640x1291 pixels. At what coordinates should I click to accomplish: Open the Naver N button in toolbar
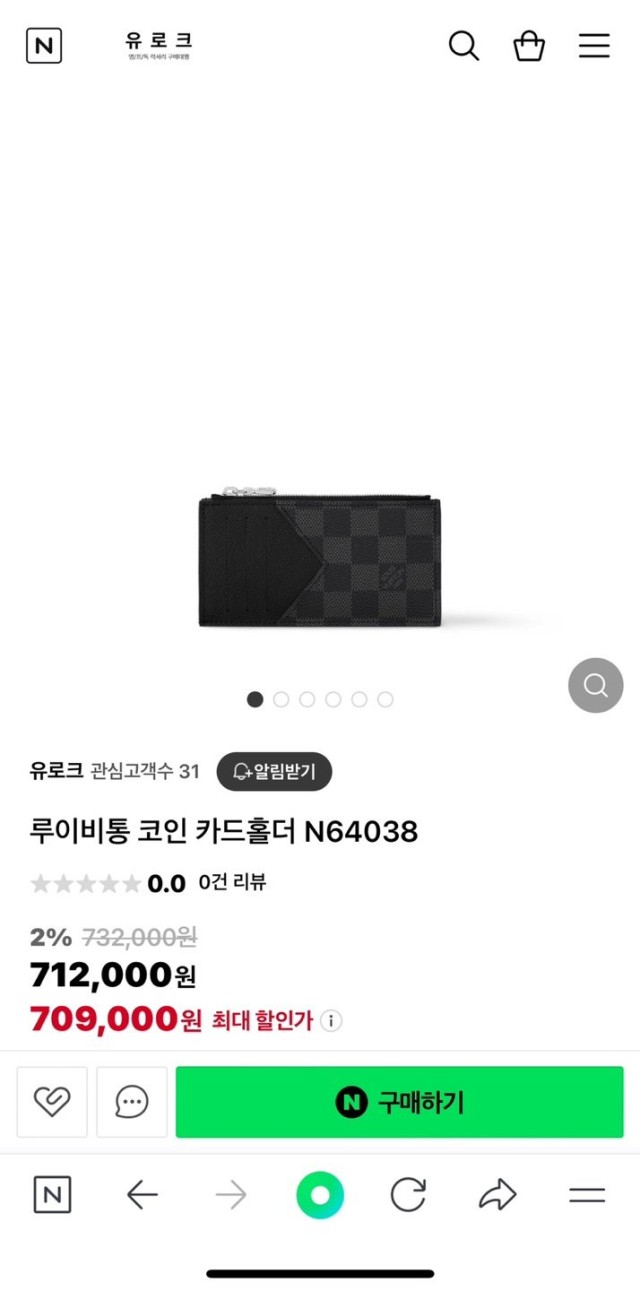(x=52, y=1195)
